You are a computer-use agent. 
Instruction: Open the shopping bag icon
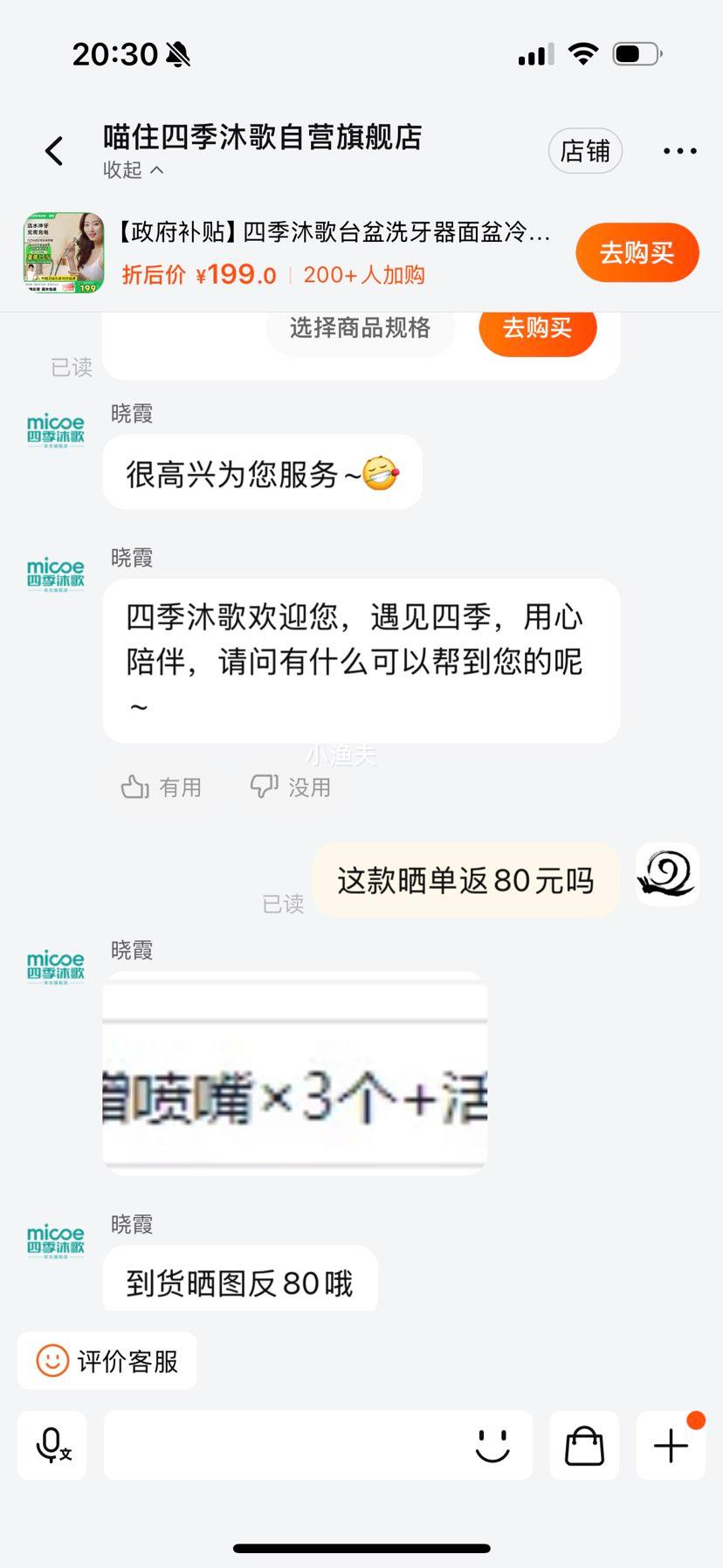point(584,1446)
